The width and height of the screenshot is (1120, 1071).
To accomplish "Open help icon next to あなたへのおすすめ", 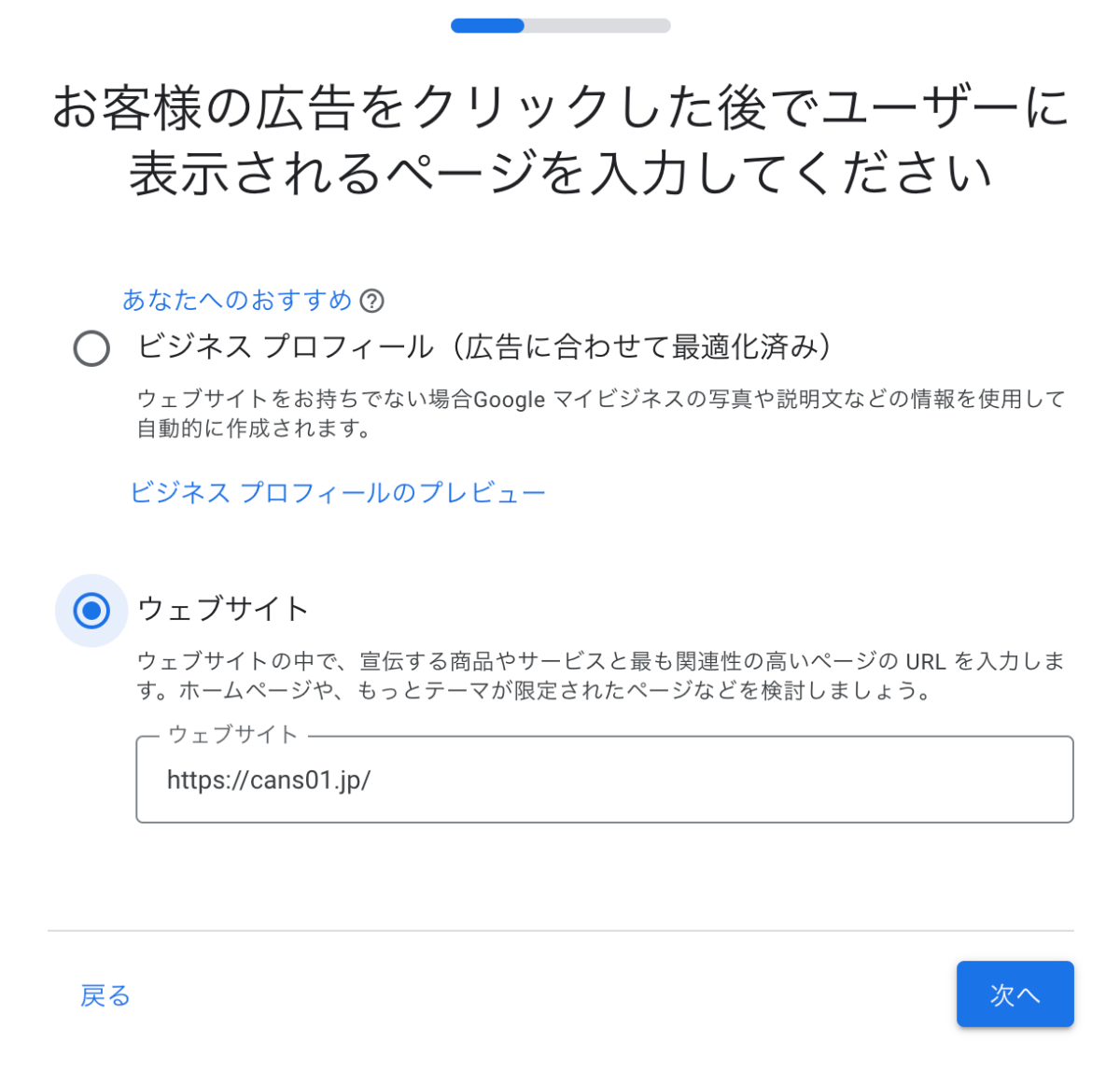I will pyautogui.click(x=371, y=301).
